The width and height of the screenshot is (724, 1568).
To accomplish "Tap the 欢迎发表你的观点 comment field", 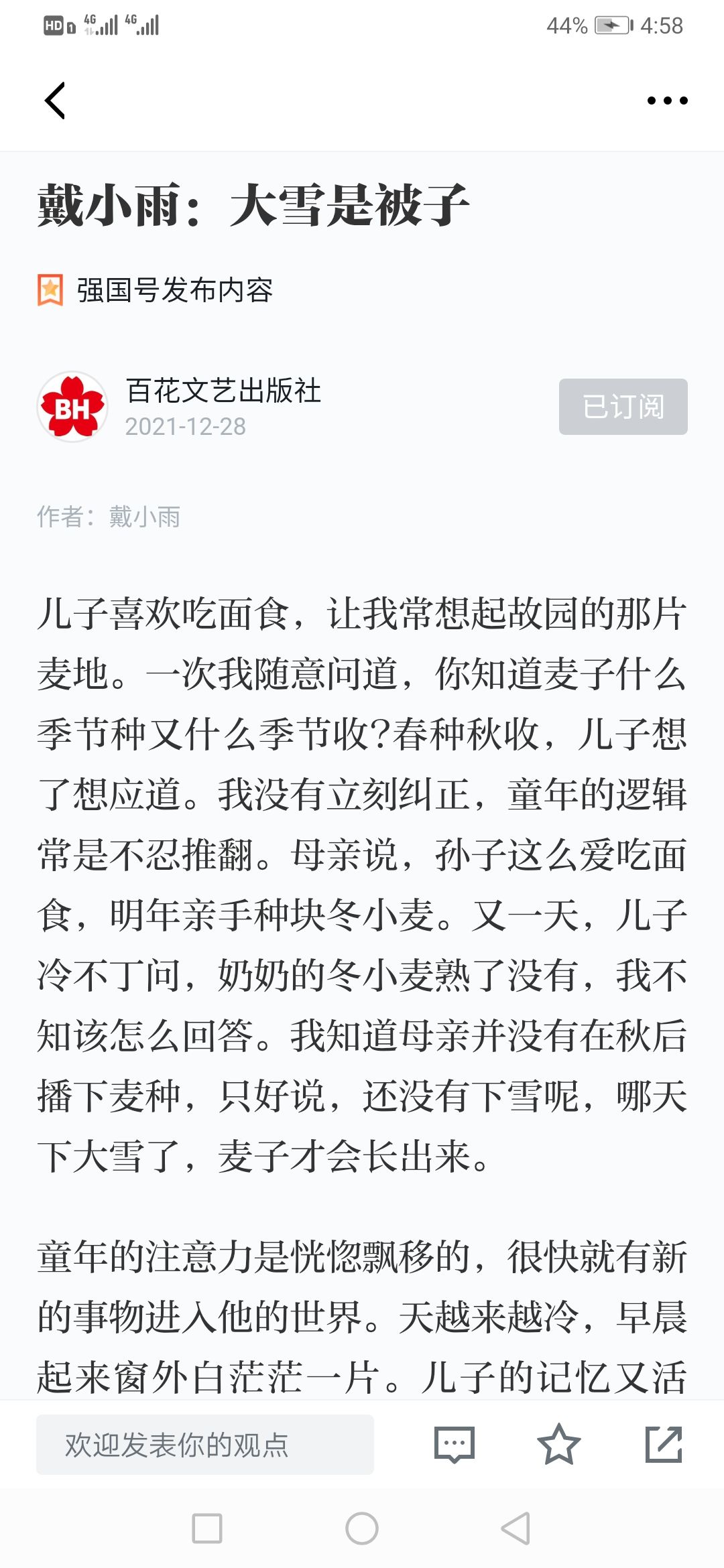I will (205, 1444).
